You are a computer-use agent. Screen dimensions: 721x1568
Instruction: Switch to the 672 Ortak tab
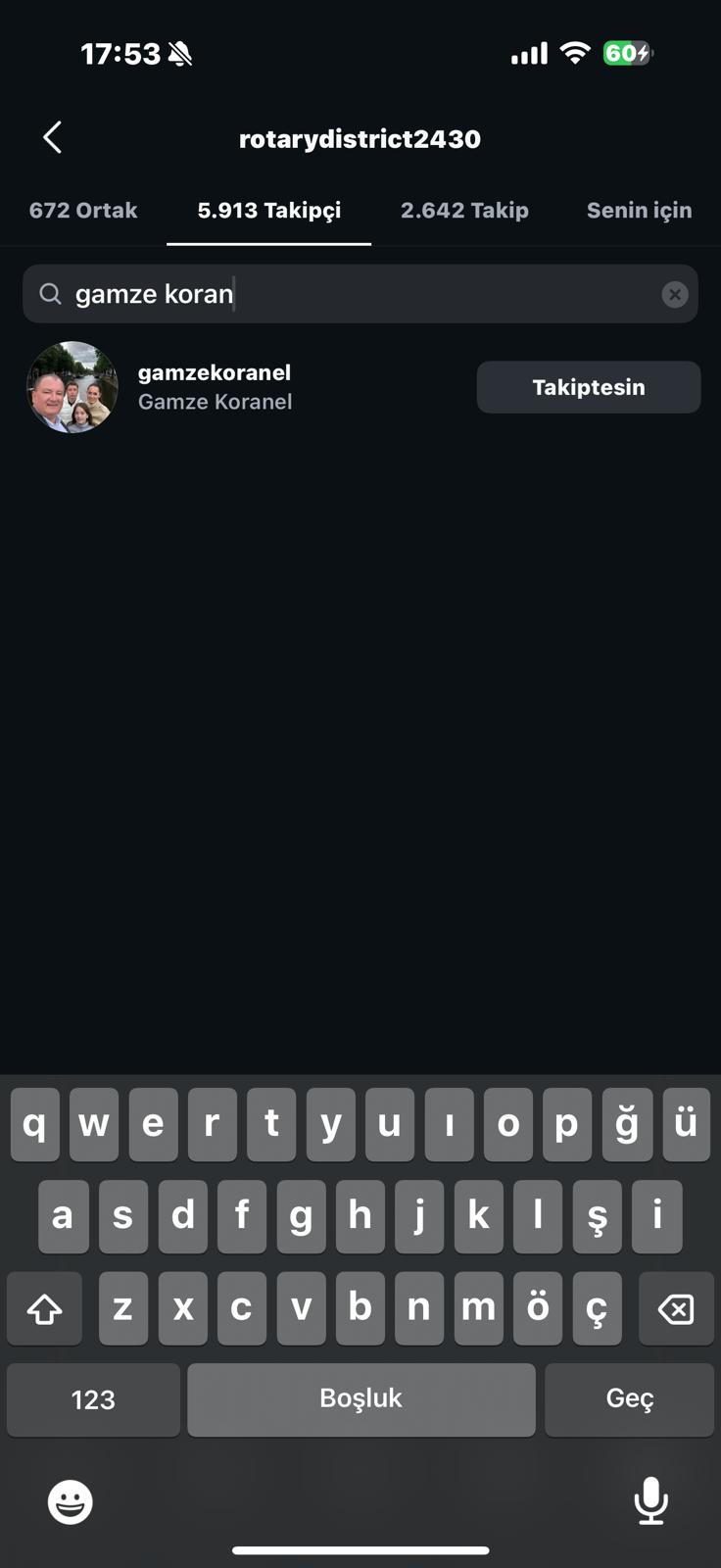coord(83,210)
